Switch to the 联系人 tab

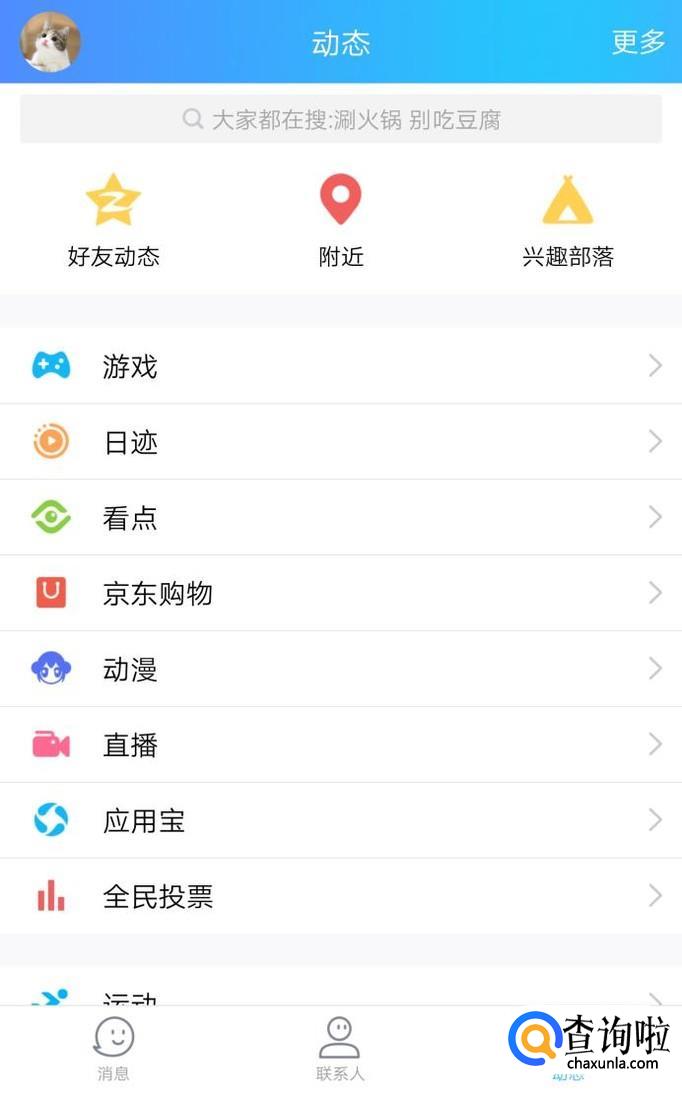pyautogui.click(x=340, y=1049)
